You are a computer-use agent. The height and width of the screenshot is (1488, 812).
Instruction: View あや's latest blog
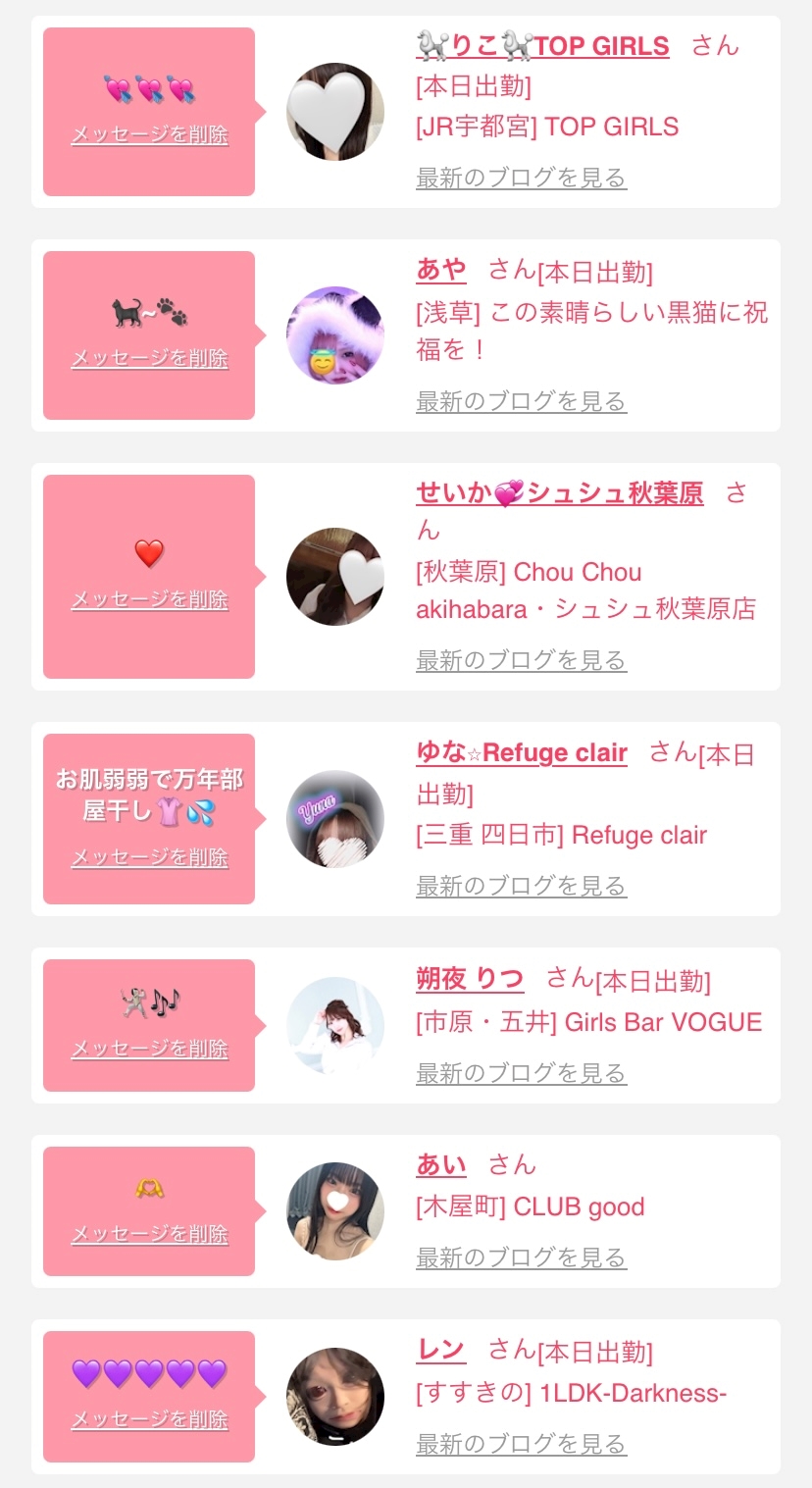pyautogui.click(x=521, y=402)
